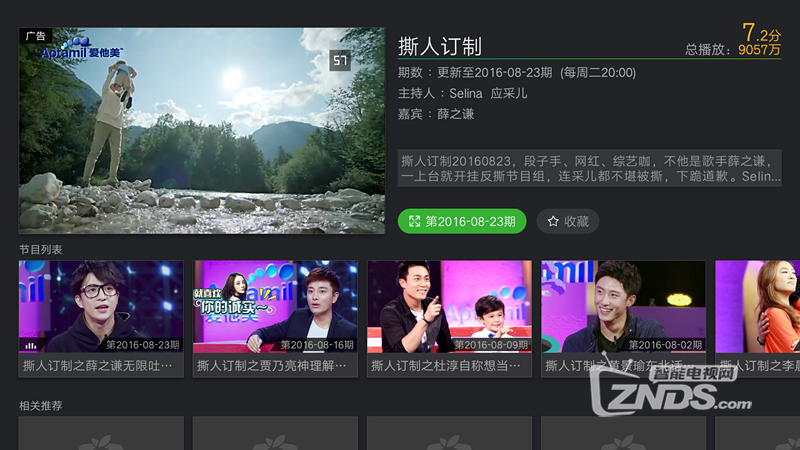
Task: Open the video preview player
Action: (x=201, y=130)
